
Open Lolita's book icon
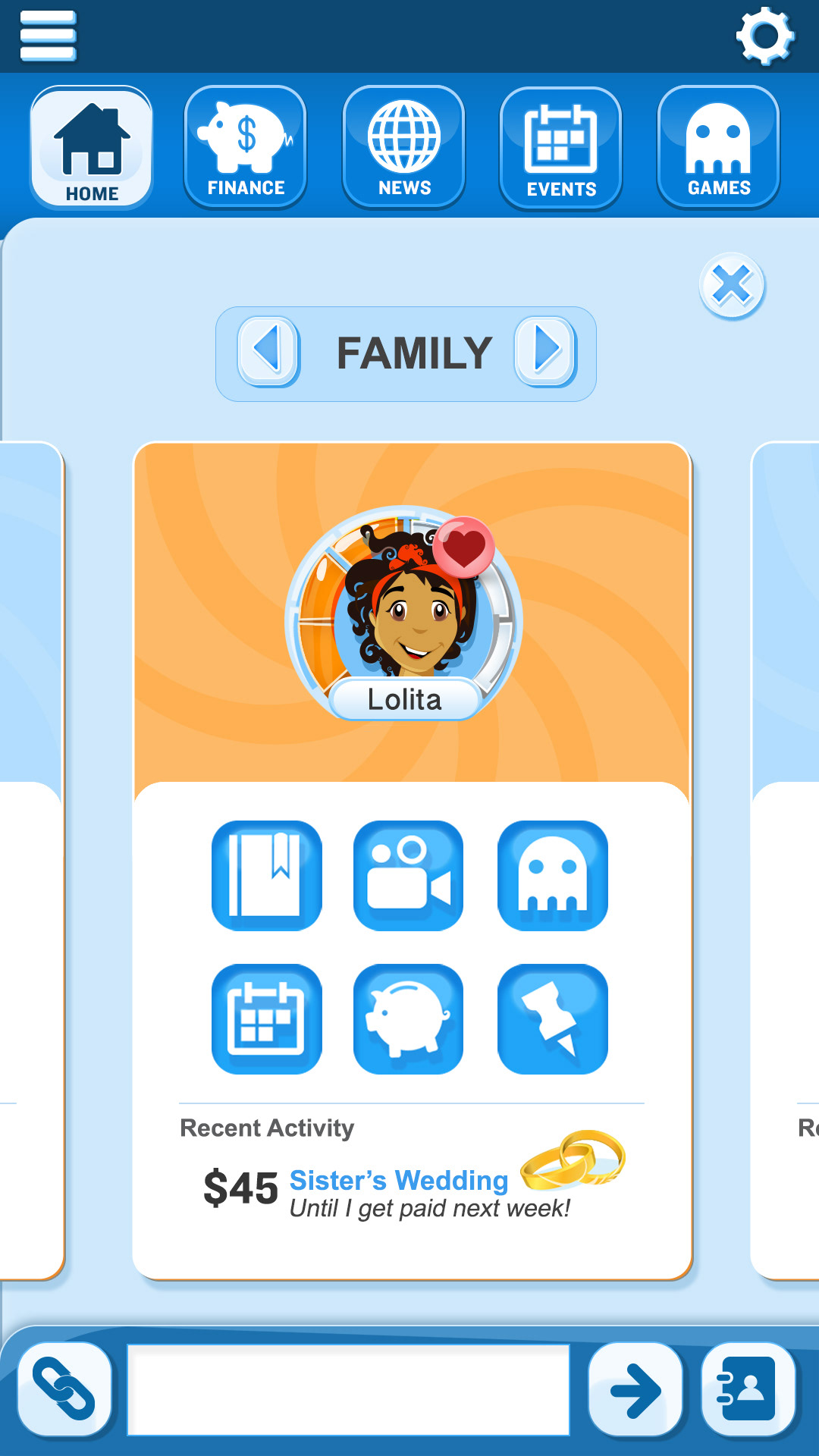tap(267, 876)
